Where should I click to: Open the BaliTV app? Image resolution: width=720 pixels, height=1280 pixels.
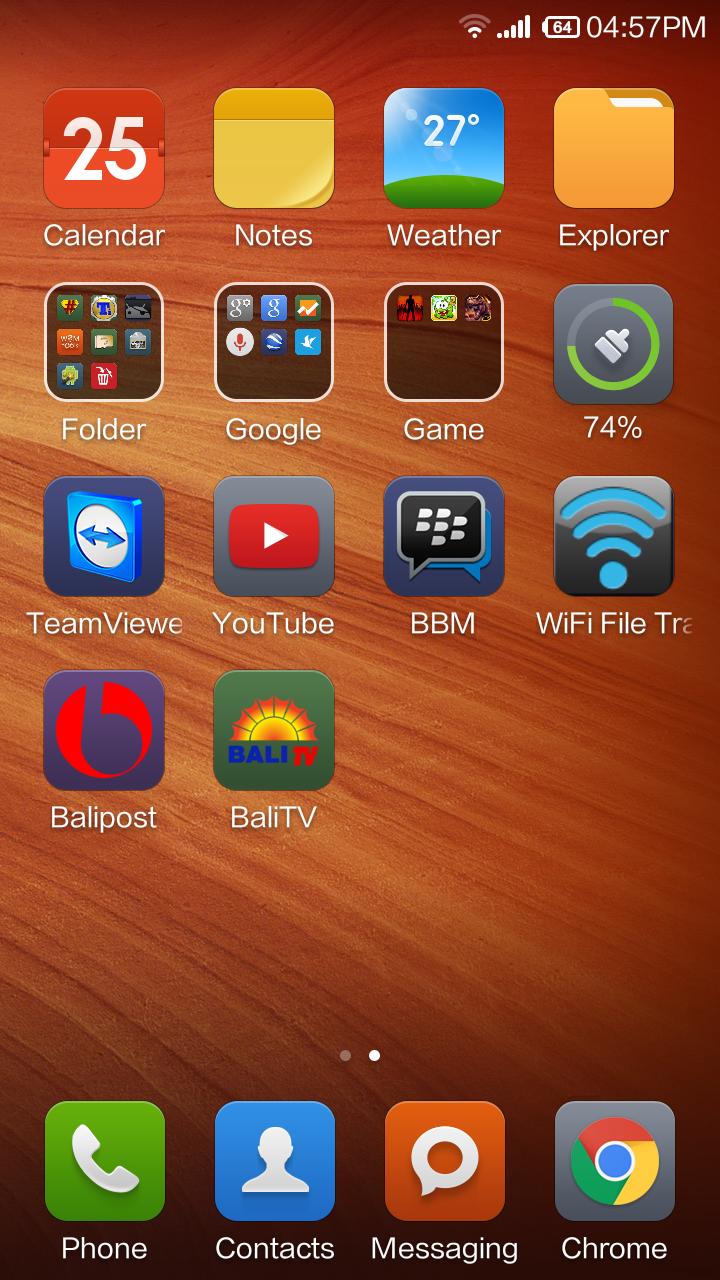coord(274,730)
